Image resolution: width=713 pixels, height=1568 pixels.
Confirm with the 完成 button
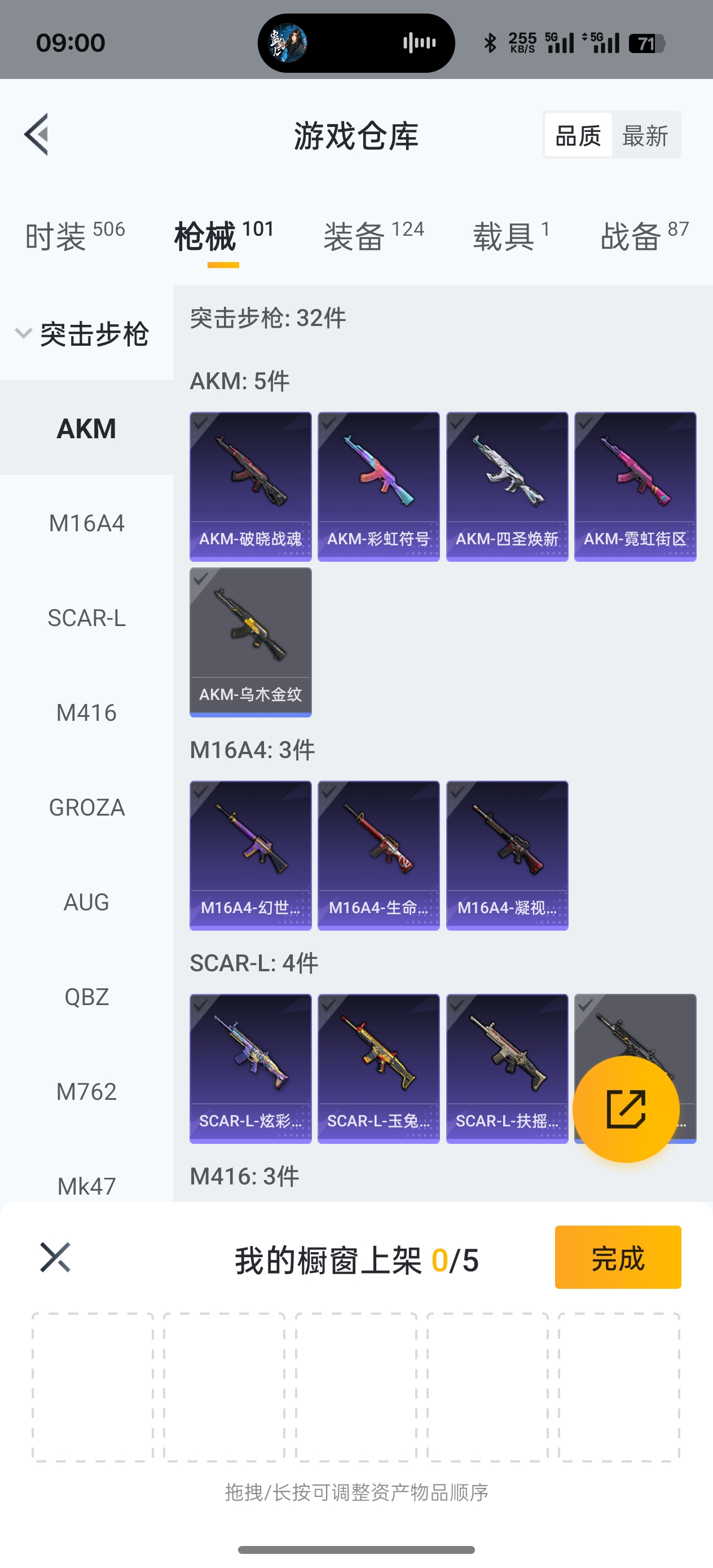pos(618,1257)
